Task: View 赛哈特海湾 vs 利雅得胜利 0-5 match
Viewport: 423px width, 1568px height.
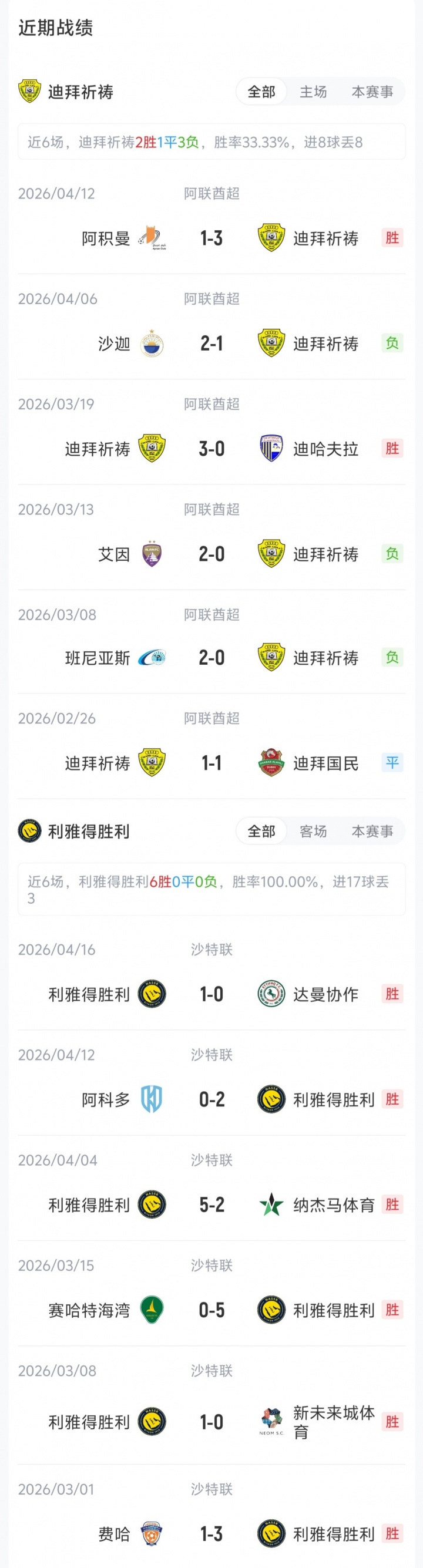Action: tap(211, 1310)
